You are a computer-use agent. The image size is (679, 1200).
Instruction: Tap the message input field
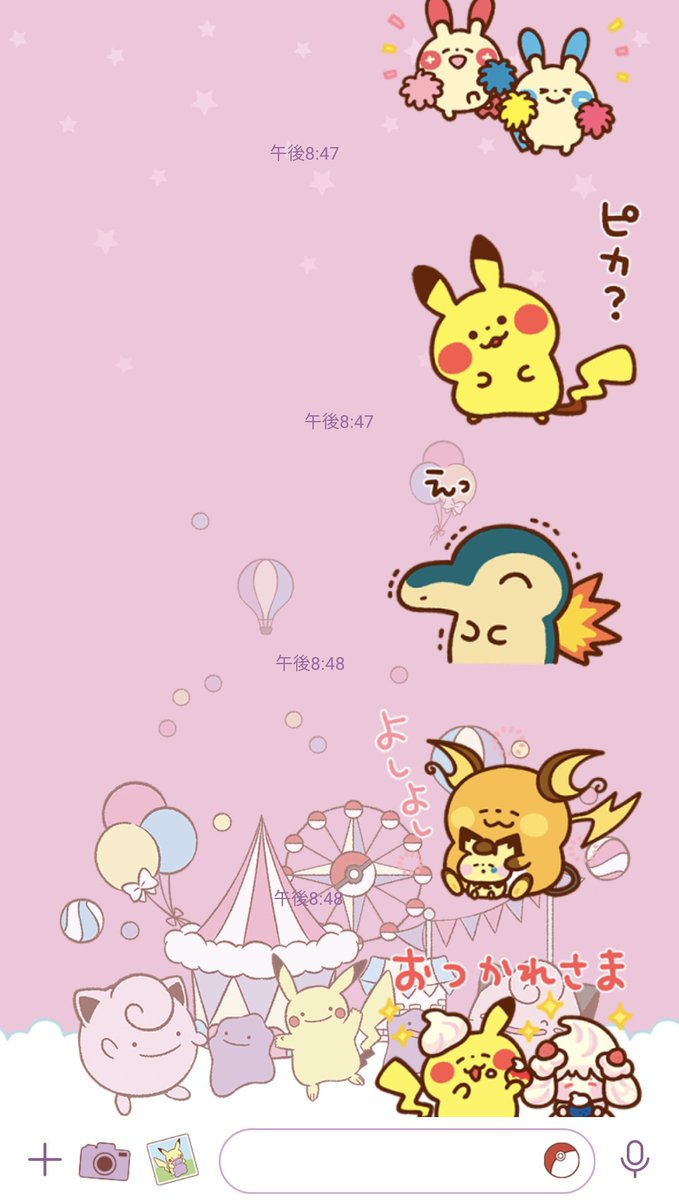click(x=380, y=1160)
